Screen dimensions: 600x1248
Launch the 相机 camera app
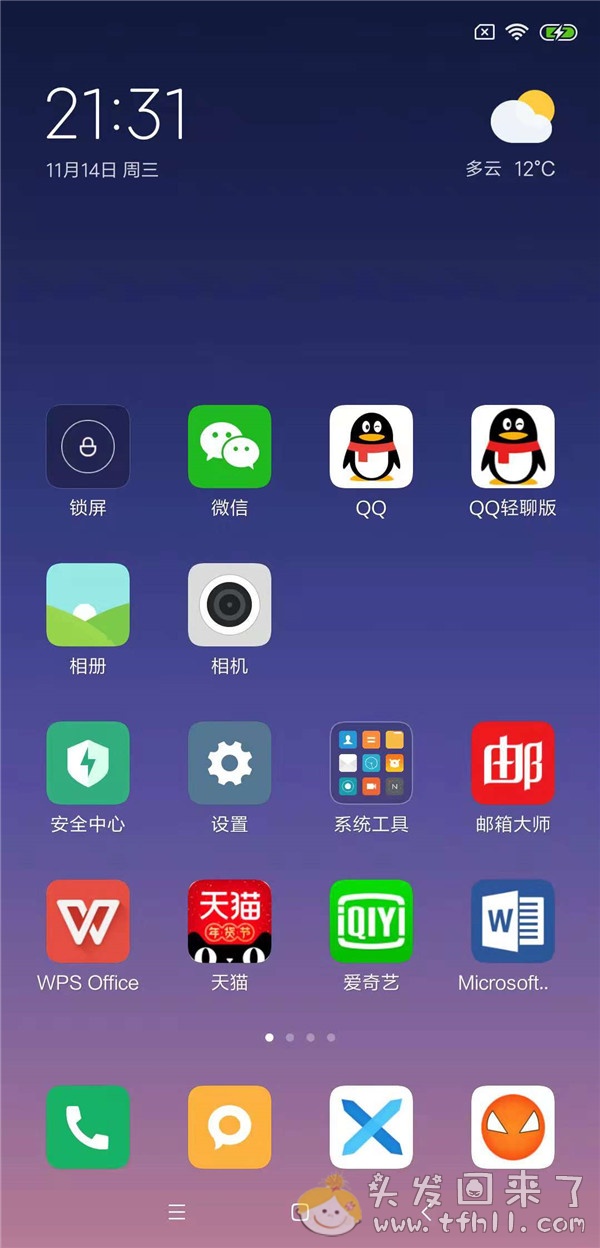[229, 604]
